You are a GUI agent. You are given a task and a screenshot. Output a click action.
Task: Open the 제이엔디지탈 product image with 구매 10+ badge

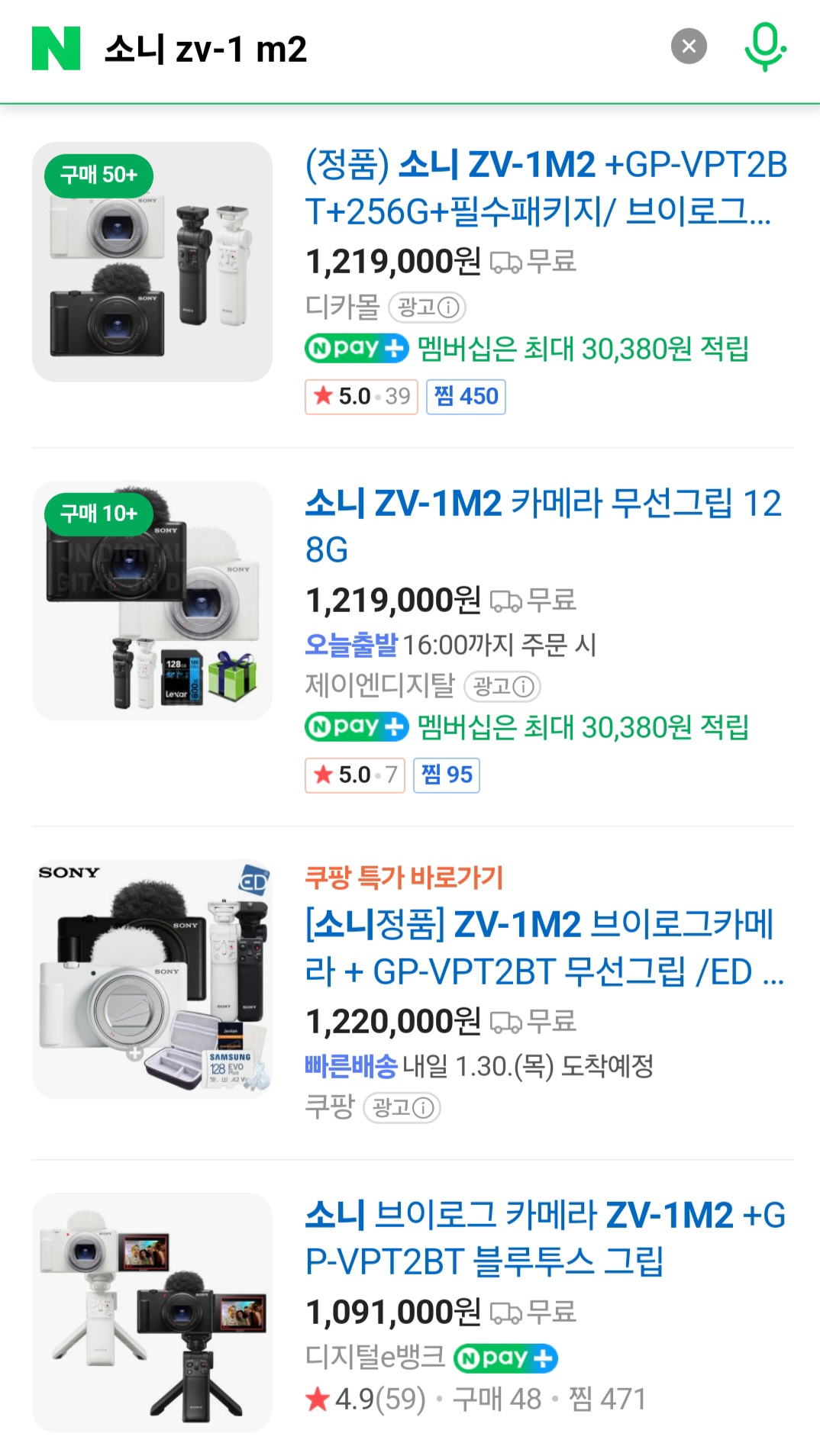click(x=152, y=601)
